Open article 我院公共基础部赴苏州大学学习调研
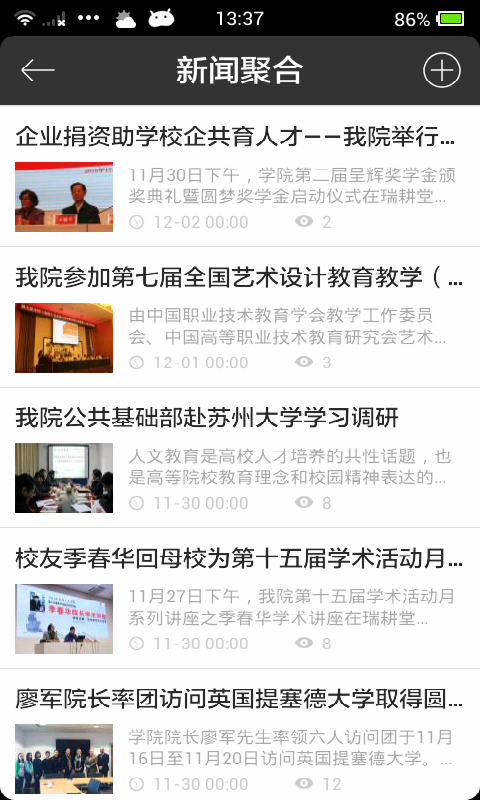 click(x=240, y=458)
